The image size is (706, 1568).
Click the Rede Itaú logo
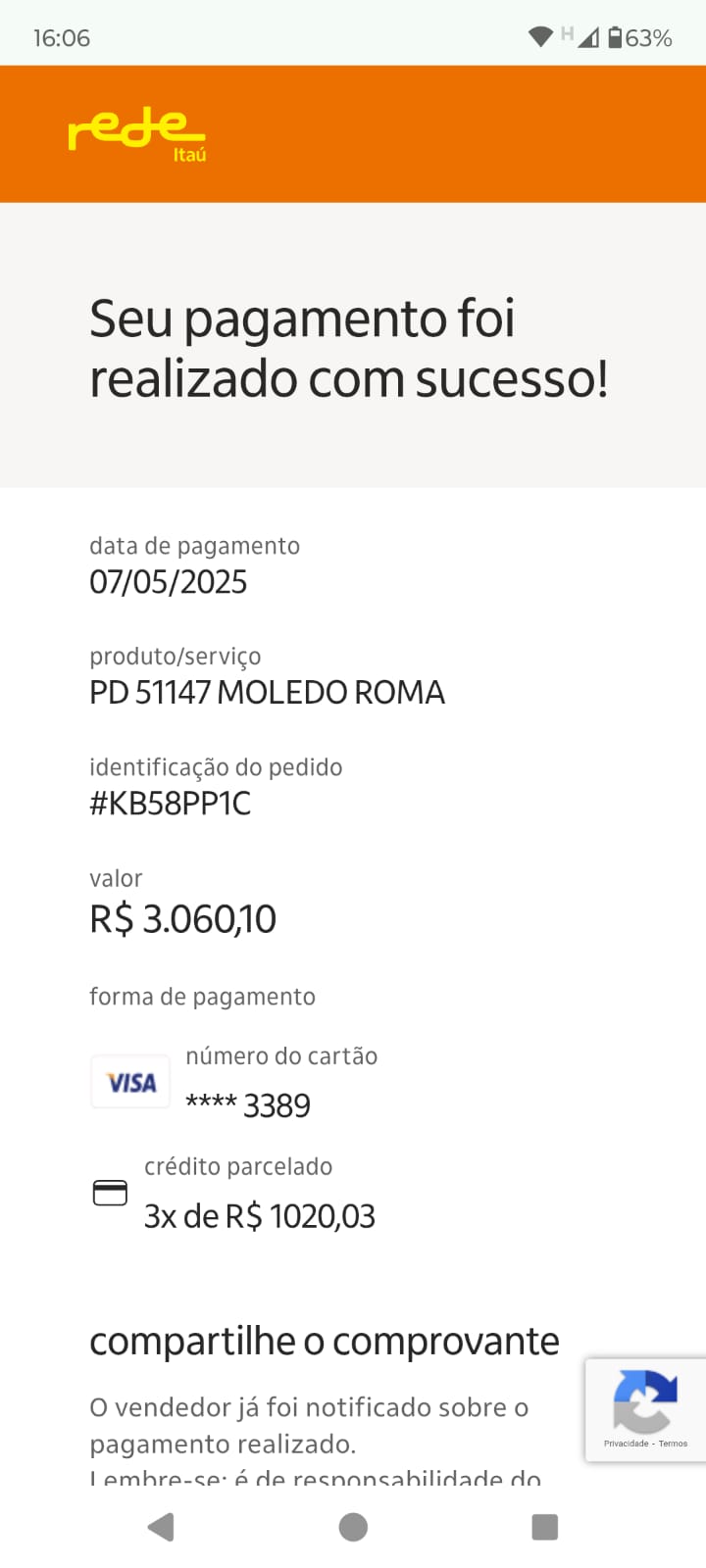(x=136, y=131)
